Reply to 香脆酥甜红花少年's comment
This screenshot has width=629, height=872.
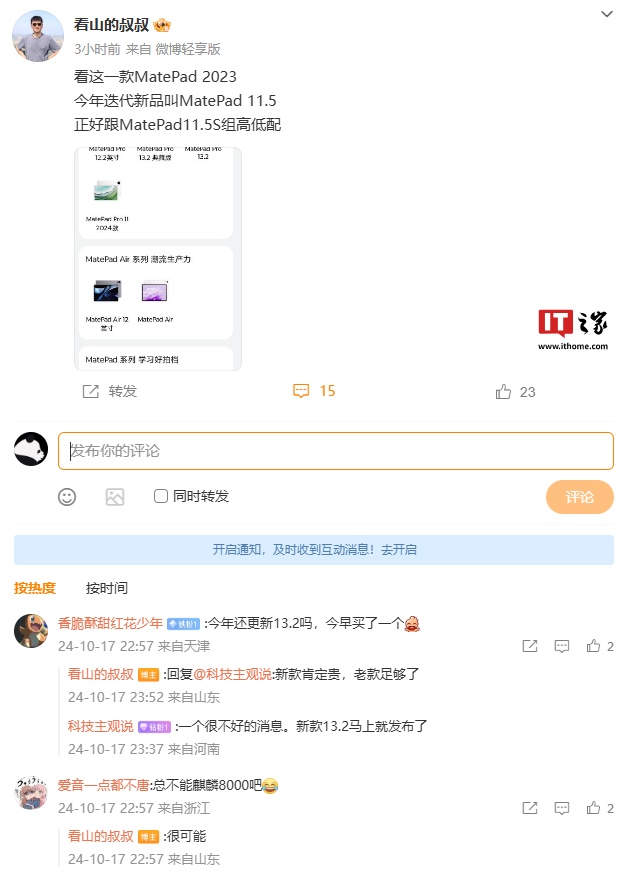coord(562,646)
